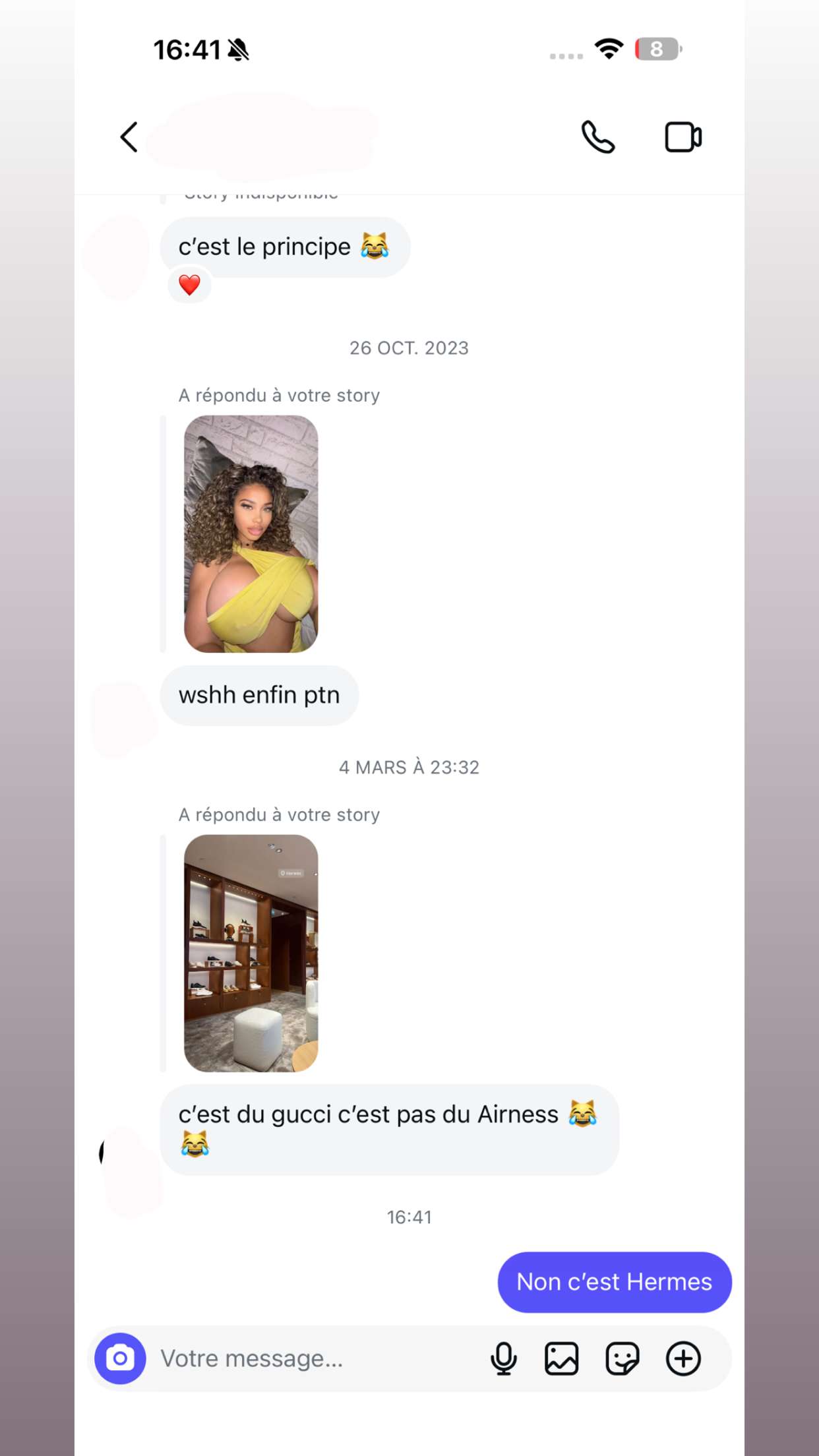819x1456 pixels.
Task: Go back to the message list
Action: (129, 137)
